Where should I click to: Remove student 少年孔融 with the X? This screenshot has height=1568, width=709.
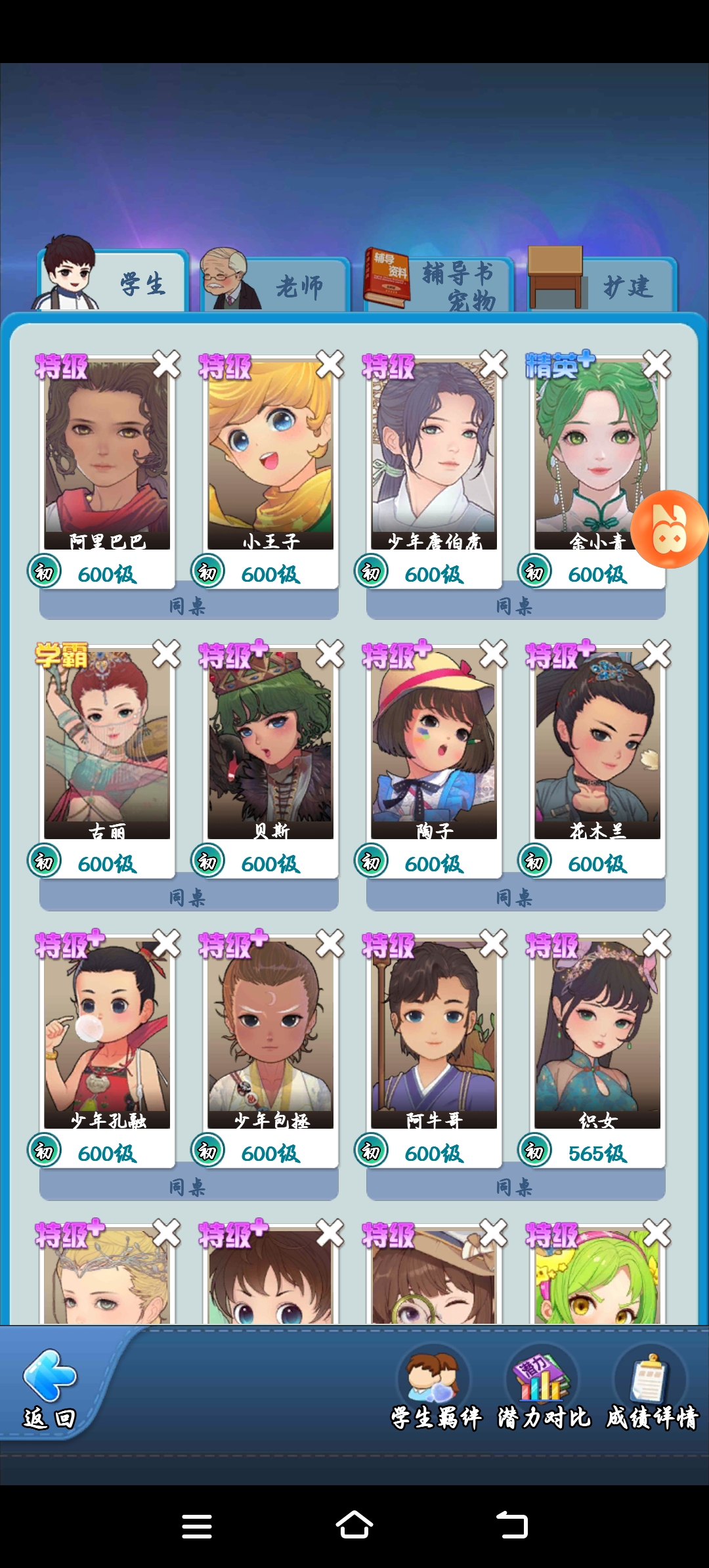point(167,944)
